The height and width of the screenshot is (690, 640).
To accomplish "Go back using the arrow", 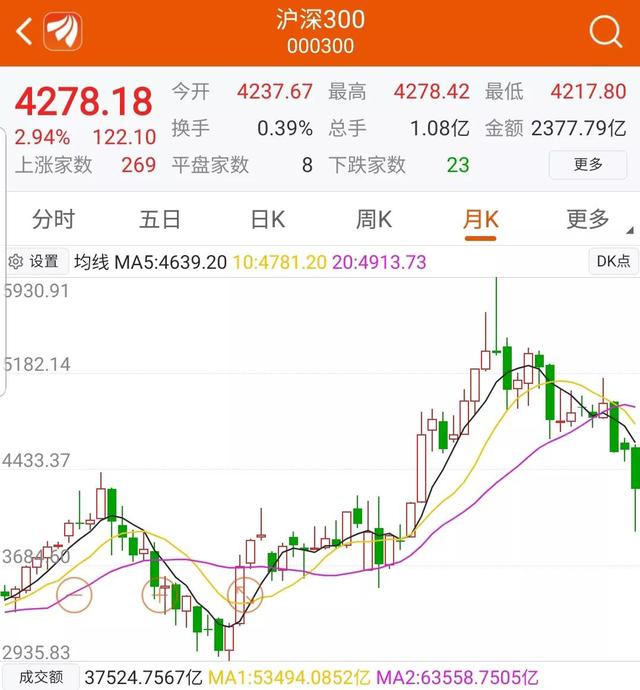I will click(25, 33).
